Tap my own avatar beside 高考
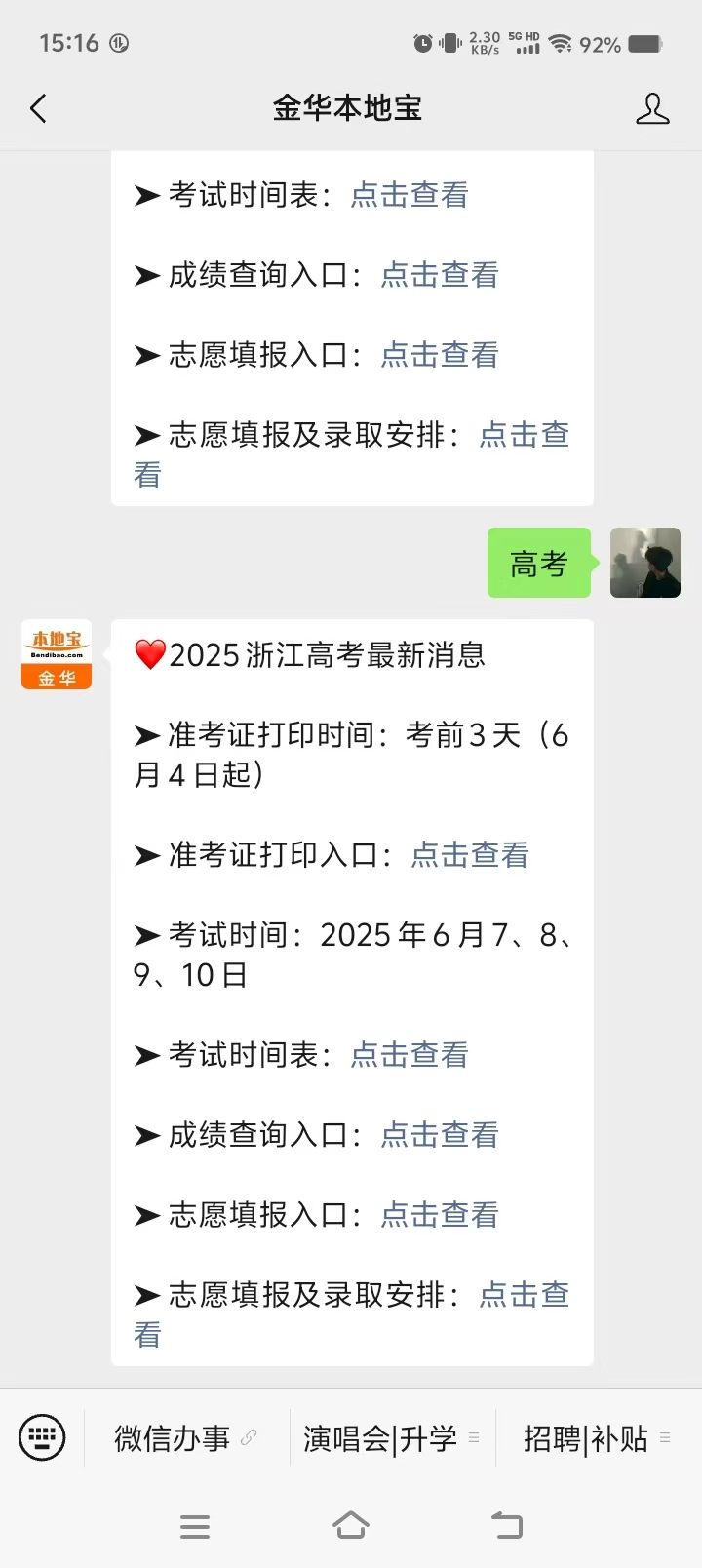The image size is (702, 1568). [644, 563]
